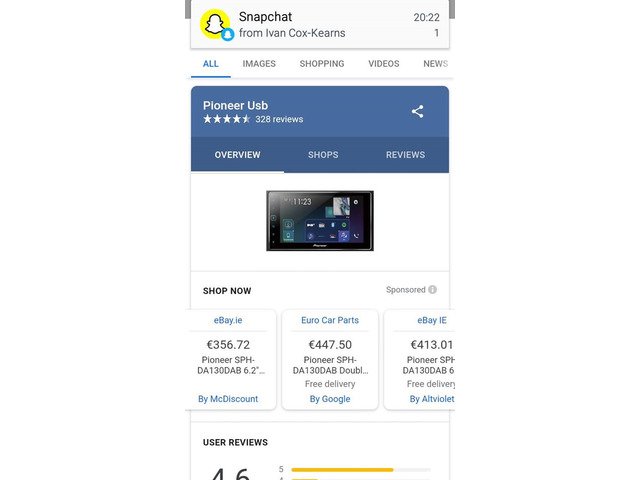Share the Pioneer Usb product
The width and height of the screenshot is (640, 480).
click(x=417, y=111)
